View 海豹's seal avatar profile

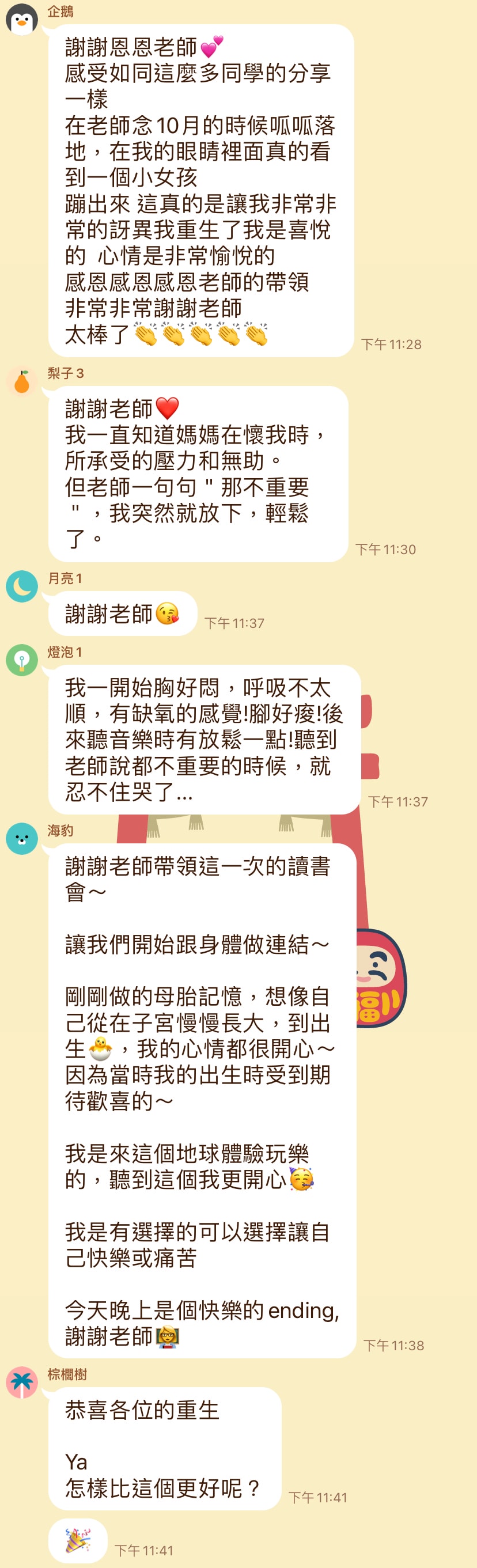click(22, 838)
